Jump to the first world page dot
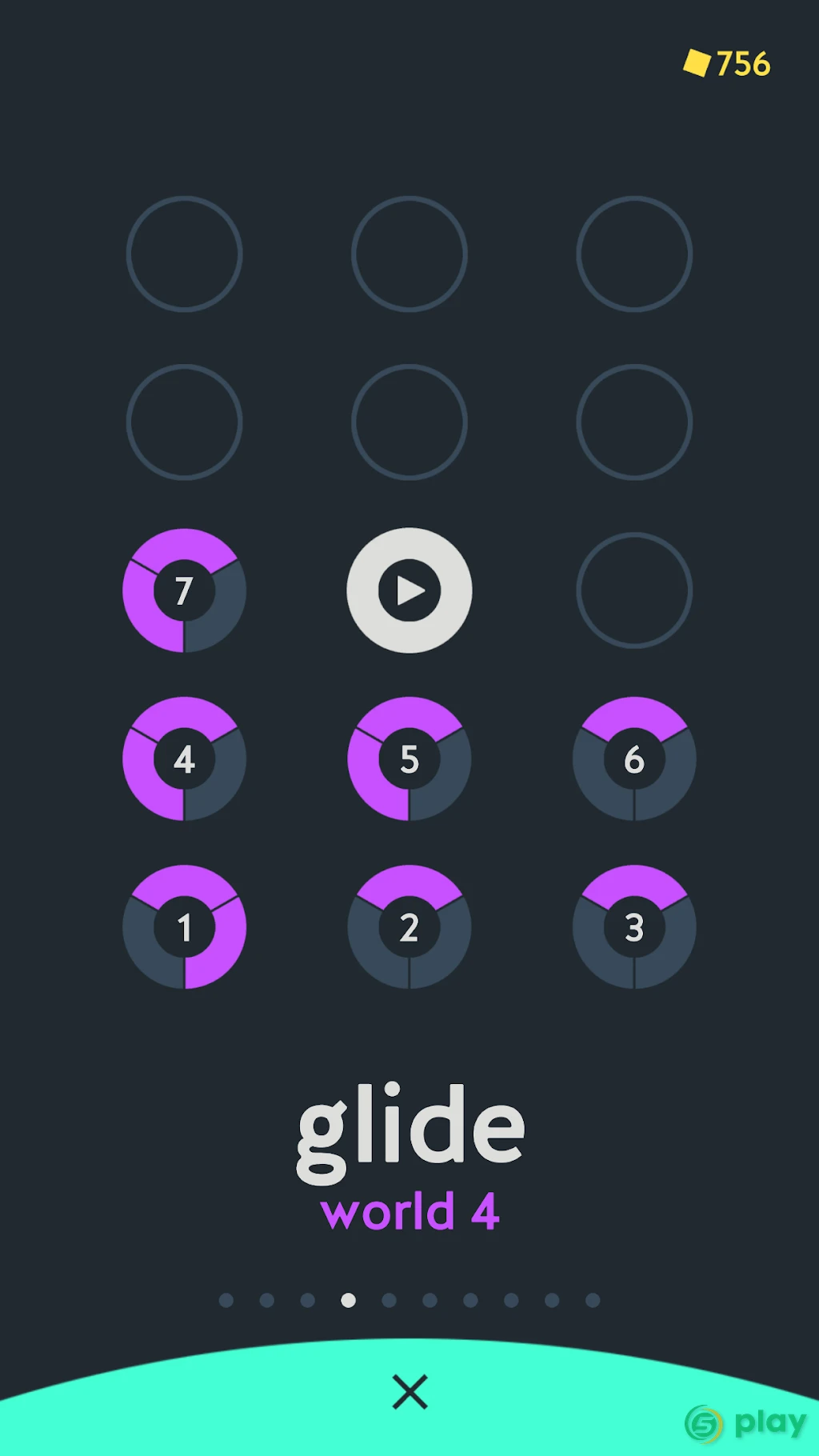This screenshot has height=1456, width=819. tap(226, 1300)
